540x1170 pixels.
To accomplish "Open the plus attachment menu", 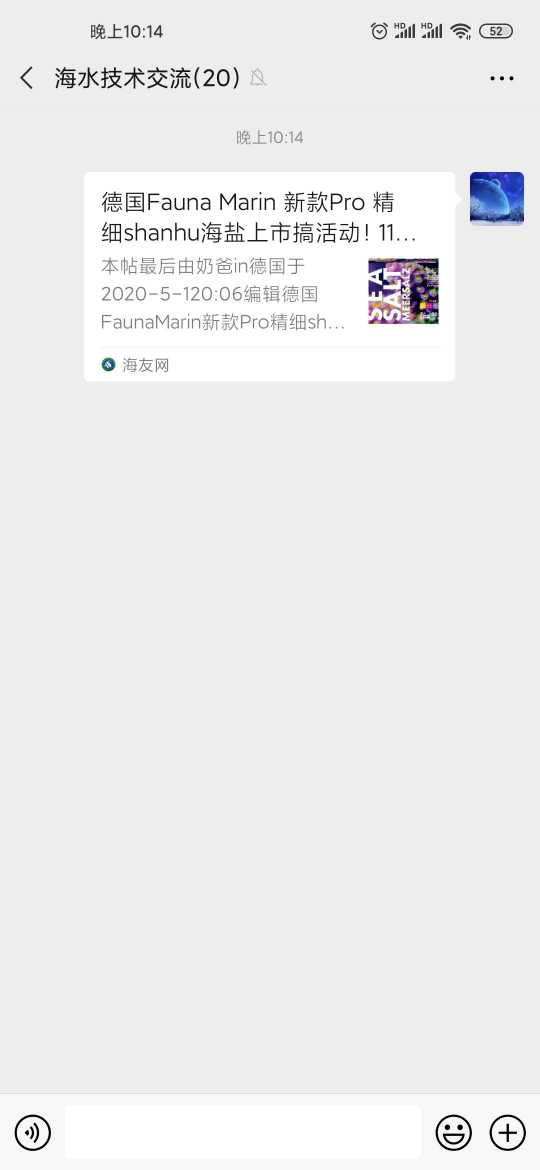I will [507, 1133].
